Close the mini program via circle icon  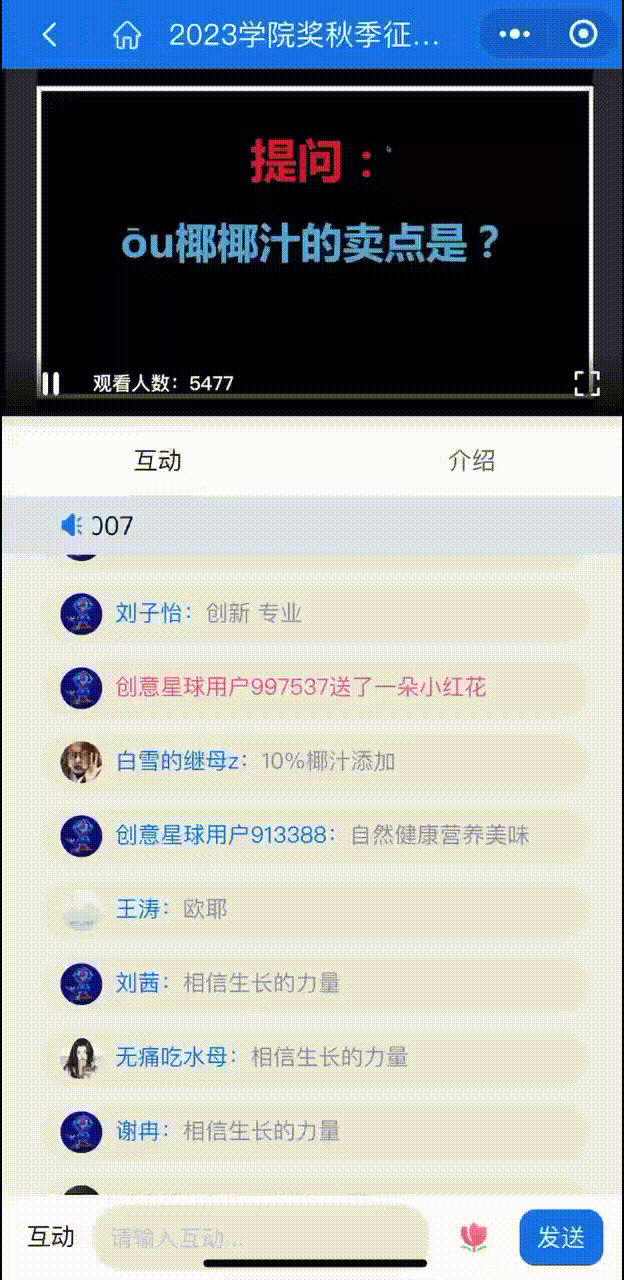click(x=583, y=35)
